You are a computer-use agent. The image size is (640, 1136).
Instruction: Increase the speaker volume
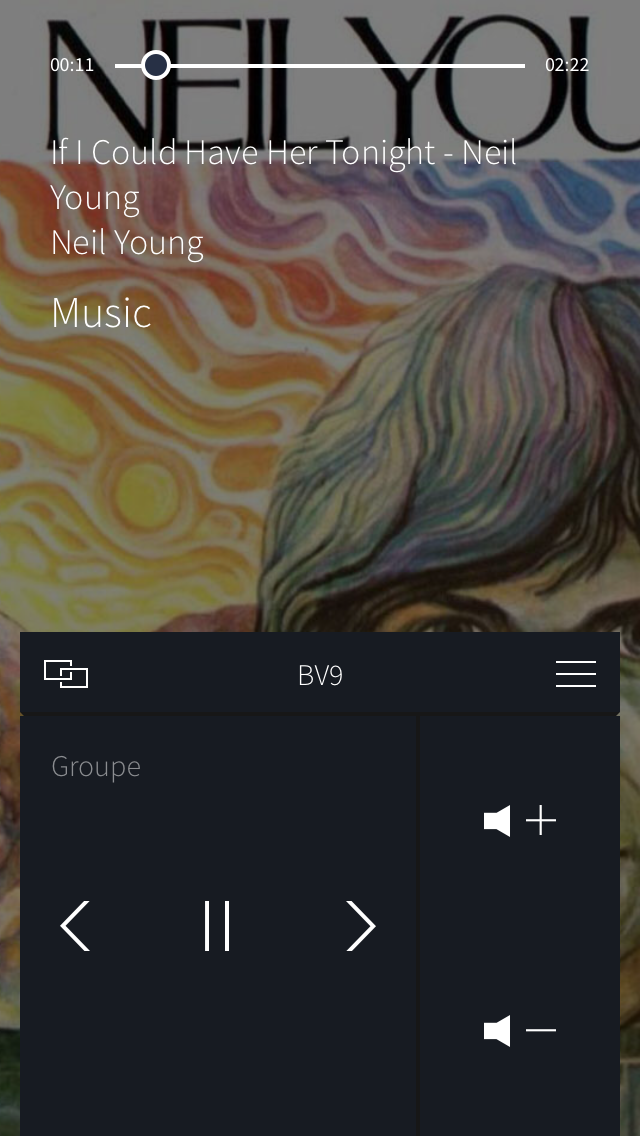click(x=519, y=821)
